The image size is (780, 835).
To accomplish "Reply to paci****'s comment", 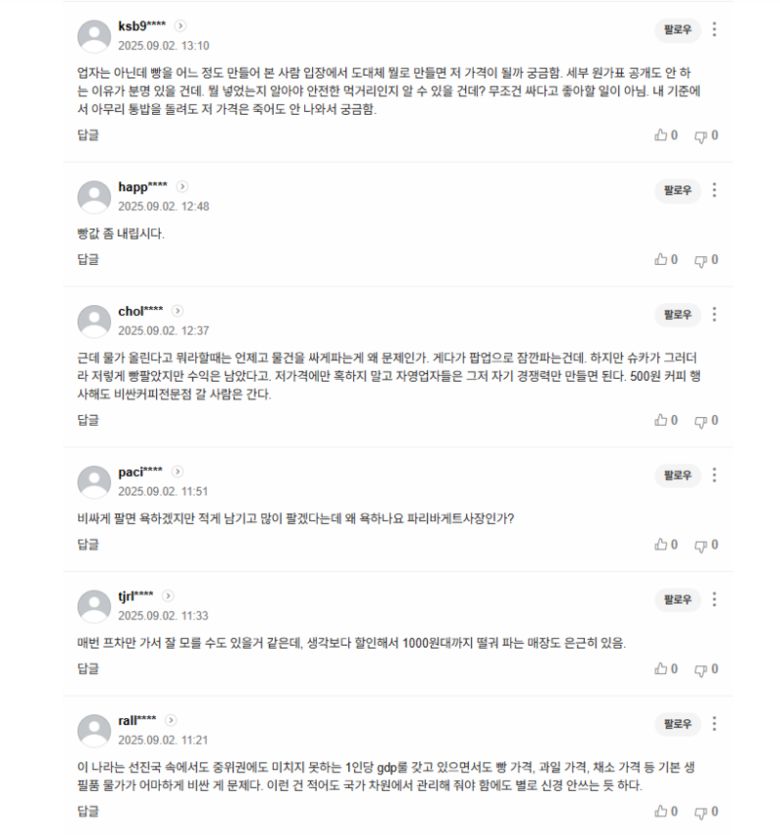I will (x=88, y=545).
